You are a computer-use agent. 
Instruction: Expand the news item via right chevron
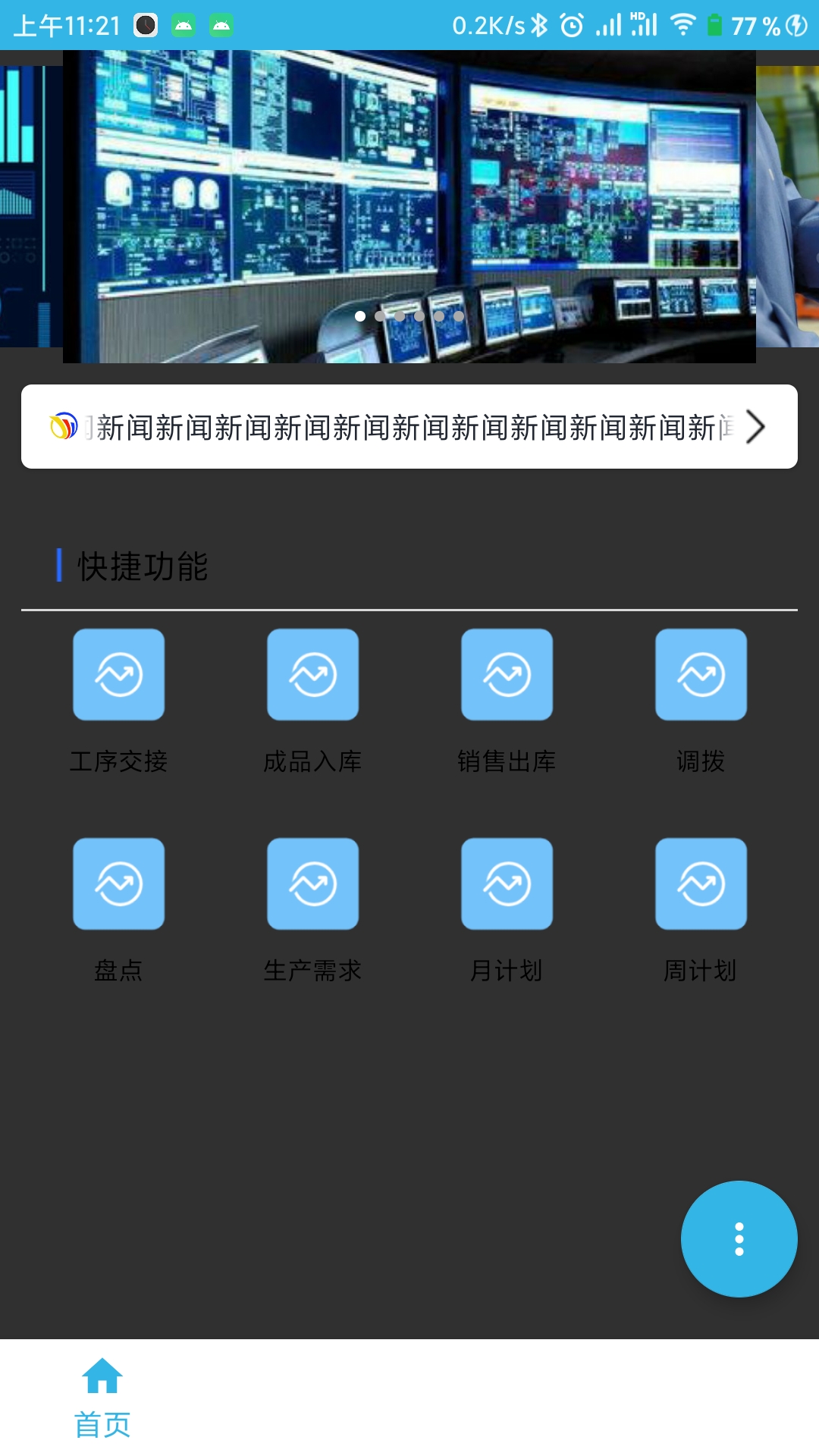753,427
